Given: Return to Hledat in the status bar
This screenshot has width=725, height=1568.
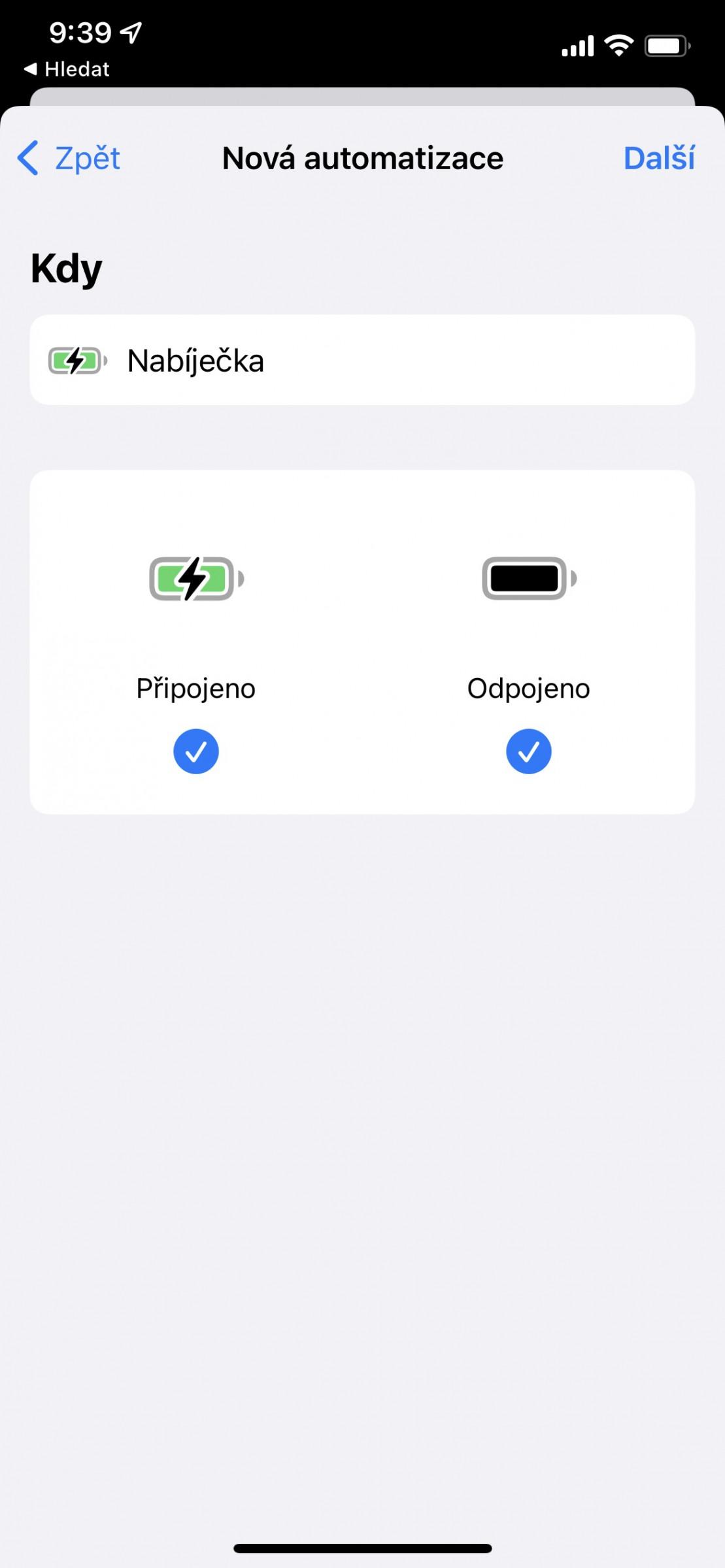Looking at the screenshot, I should click(67, 69).
